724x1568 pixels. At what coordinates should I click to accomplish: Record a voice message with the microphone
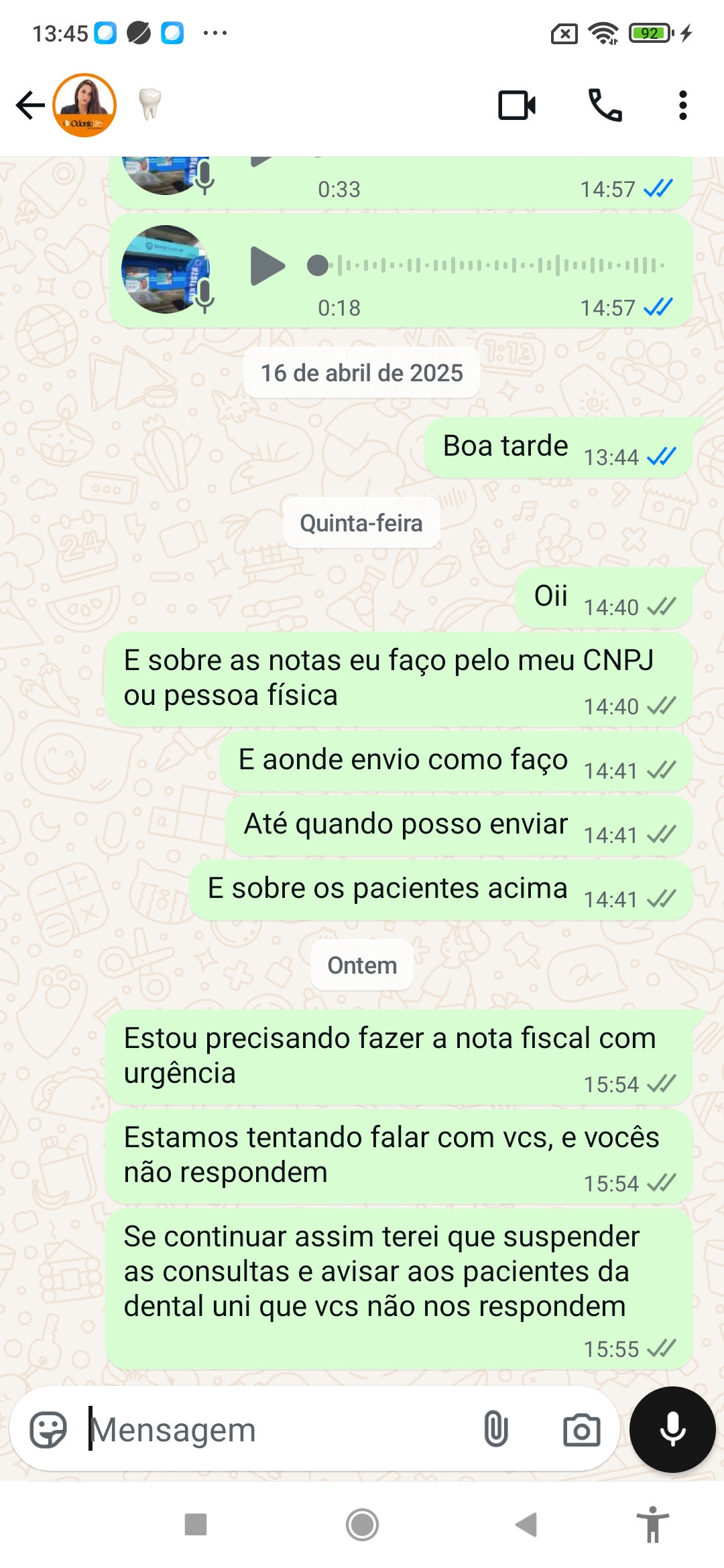[672, 1429]
